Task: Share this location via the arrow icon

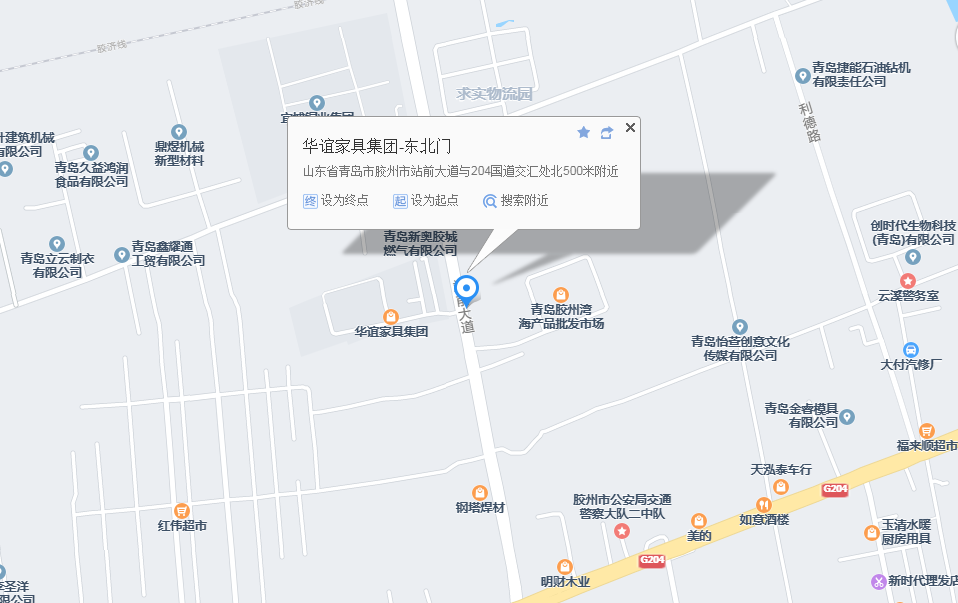Action: (x=607, y=132)
